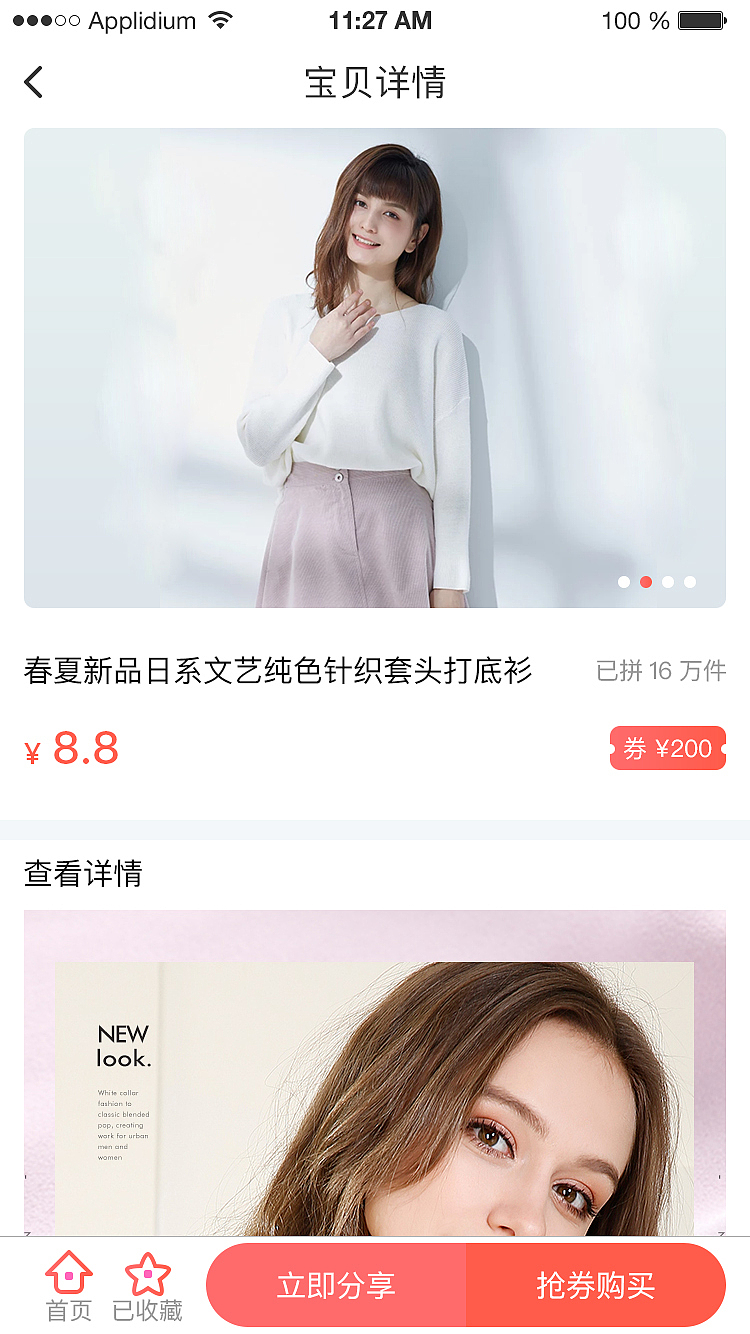Tap the price label ¥8.8

tap(70, 748)
